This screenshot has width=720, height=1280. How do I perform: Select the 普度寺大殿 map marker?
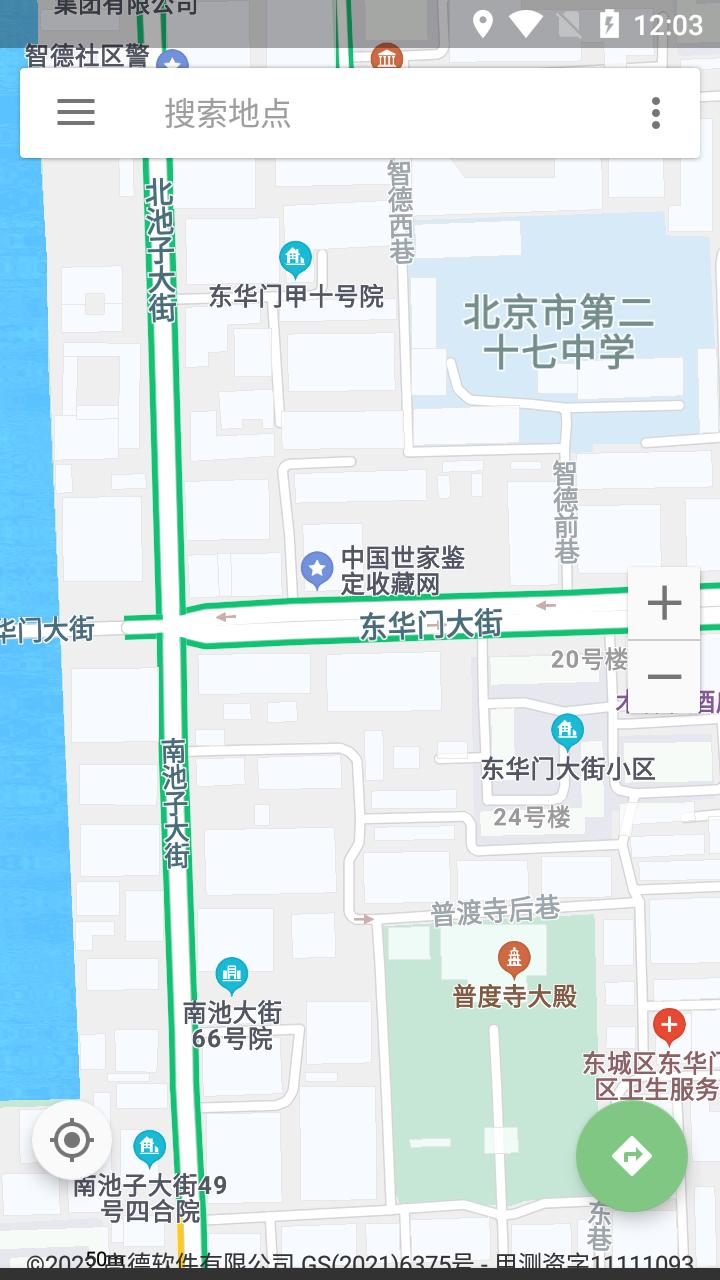click(514, 960)
